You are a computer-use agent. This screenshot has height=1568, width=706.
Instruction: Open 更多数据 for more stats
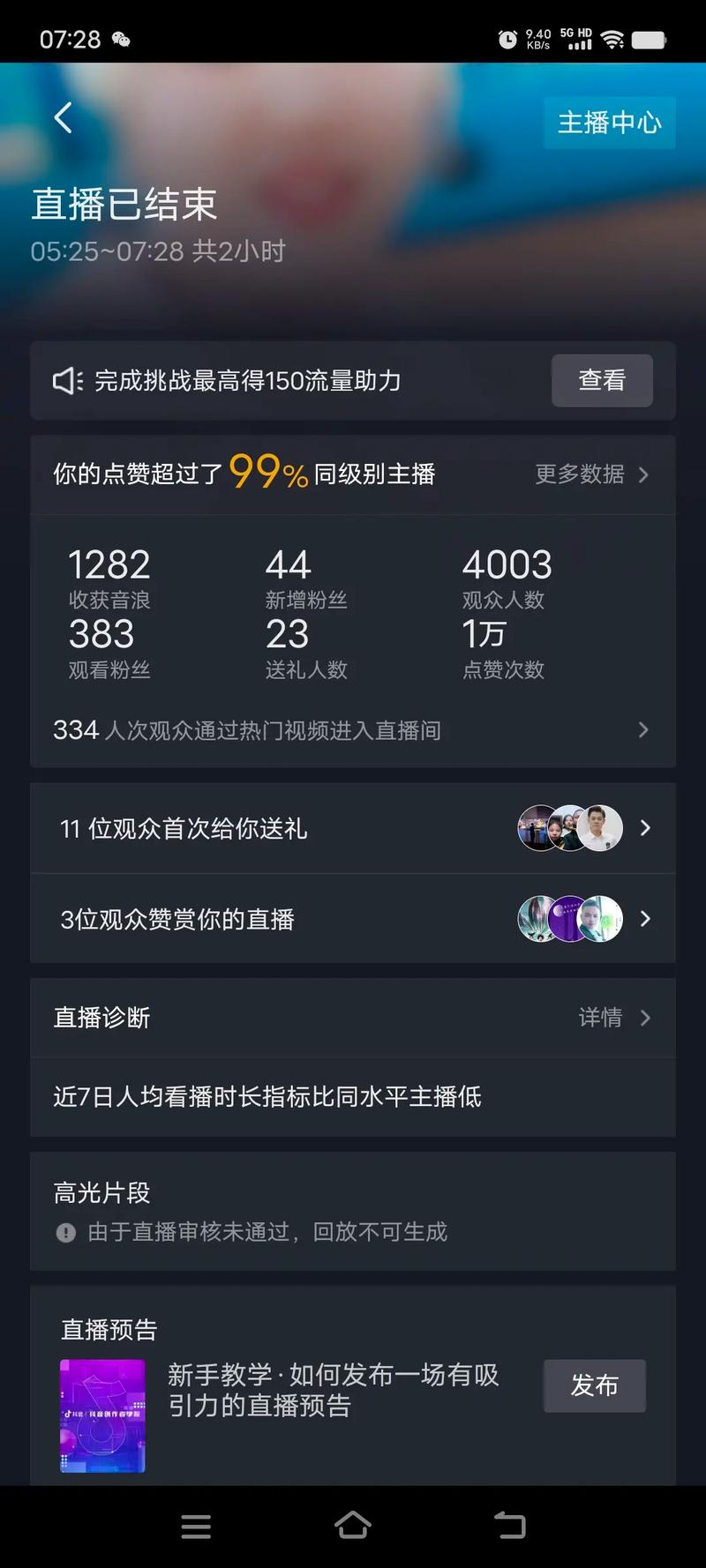[x=591, y=474]
